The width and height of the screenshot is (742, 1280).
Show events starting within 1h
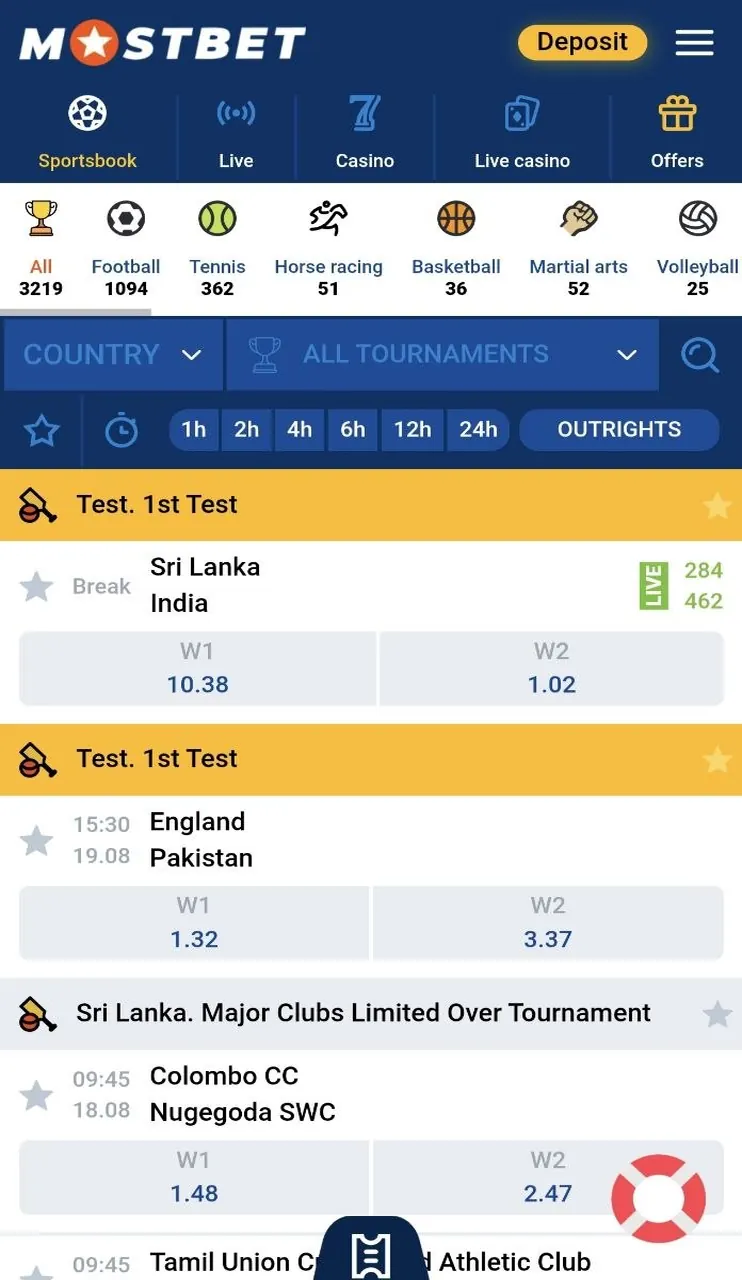coord(194,430)
